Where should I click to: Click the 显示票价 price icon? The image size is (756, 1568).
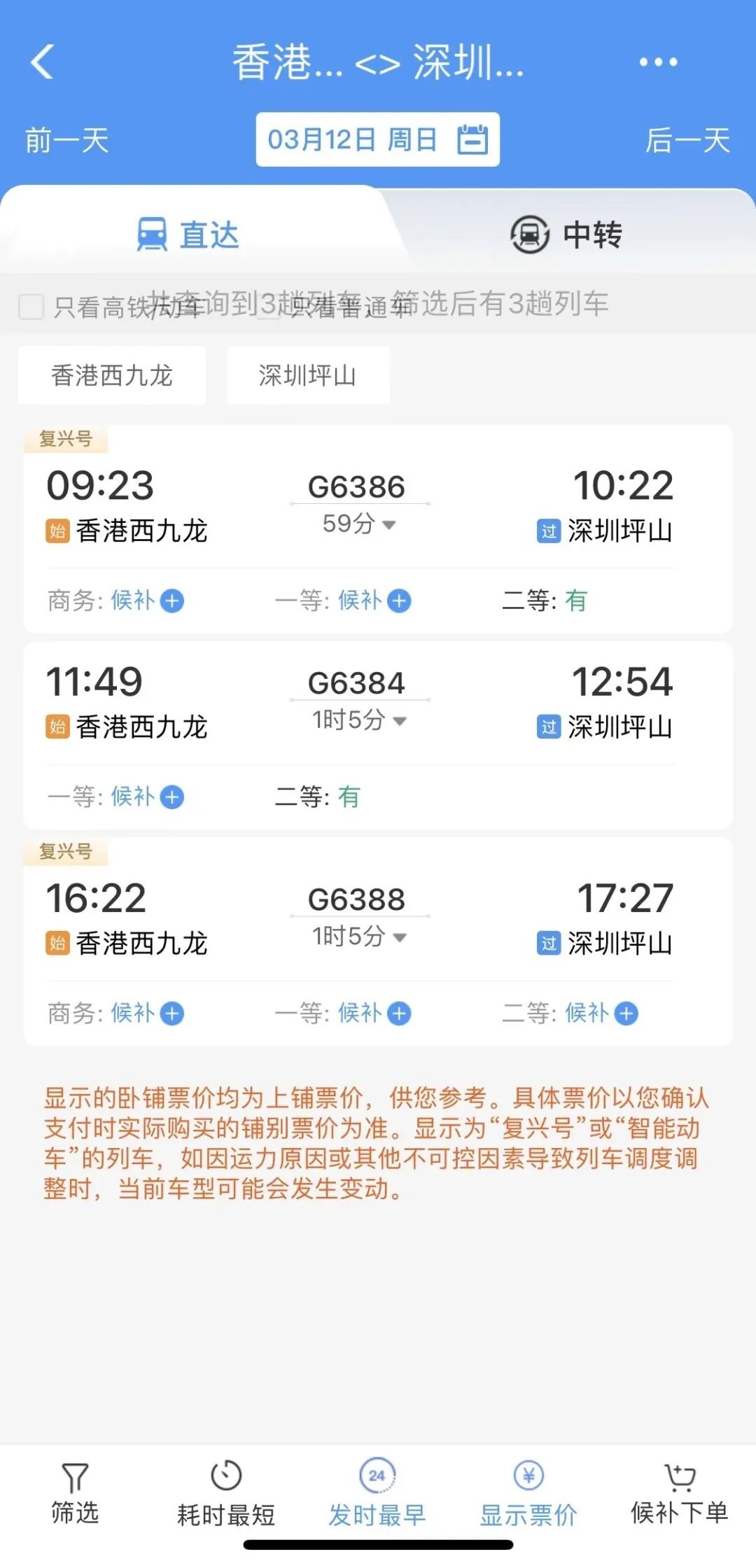(528, 1473)
